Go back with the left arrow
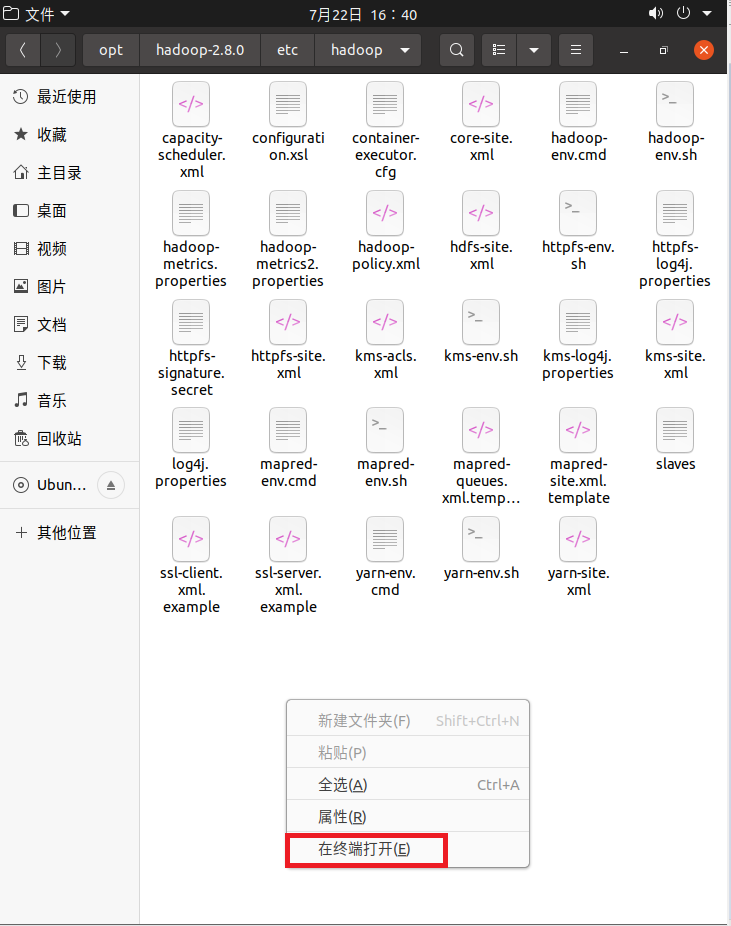 pos(23,49)
